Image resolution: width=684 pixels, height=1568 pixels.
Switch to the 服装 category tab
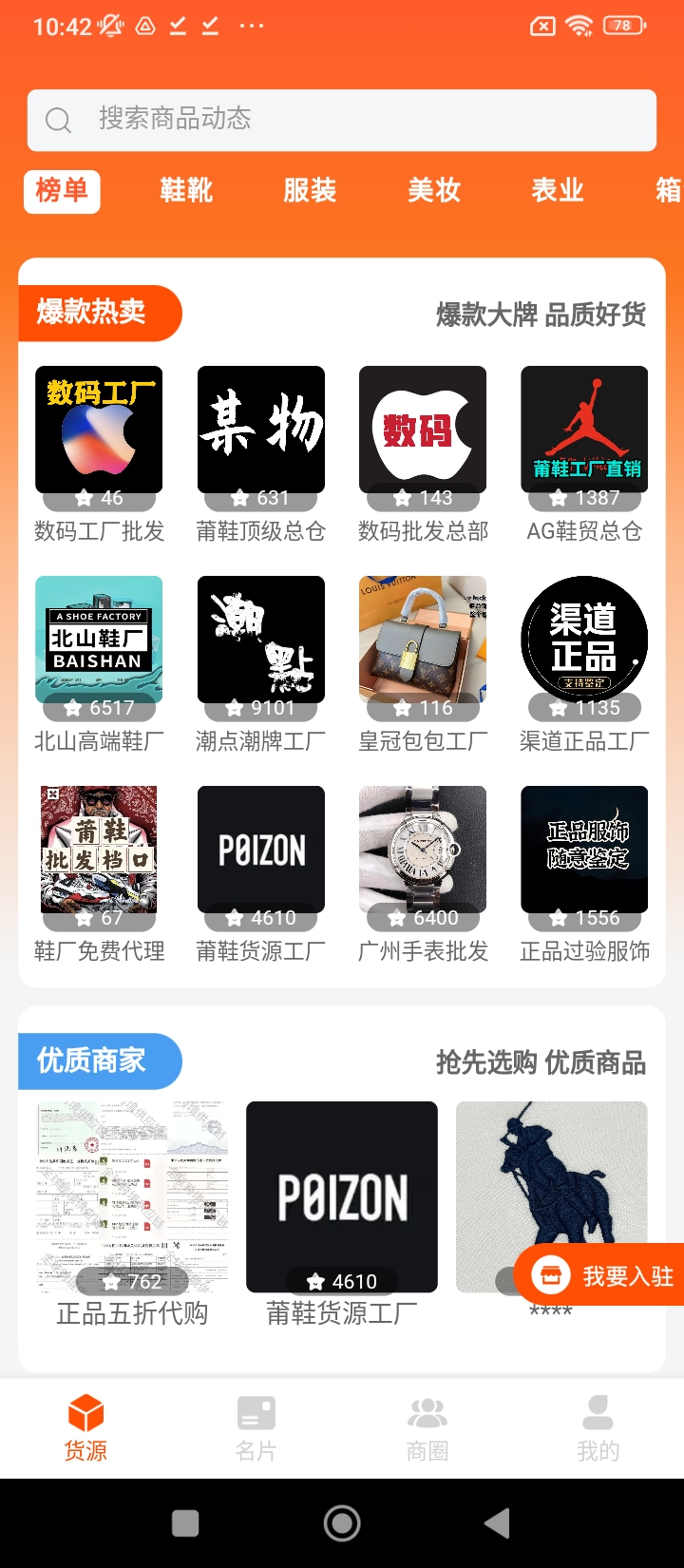(x=310, y=190)
